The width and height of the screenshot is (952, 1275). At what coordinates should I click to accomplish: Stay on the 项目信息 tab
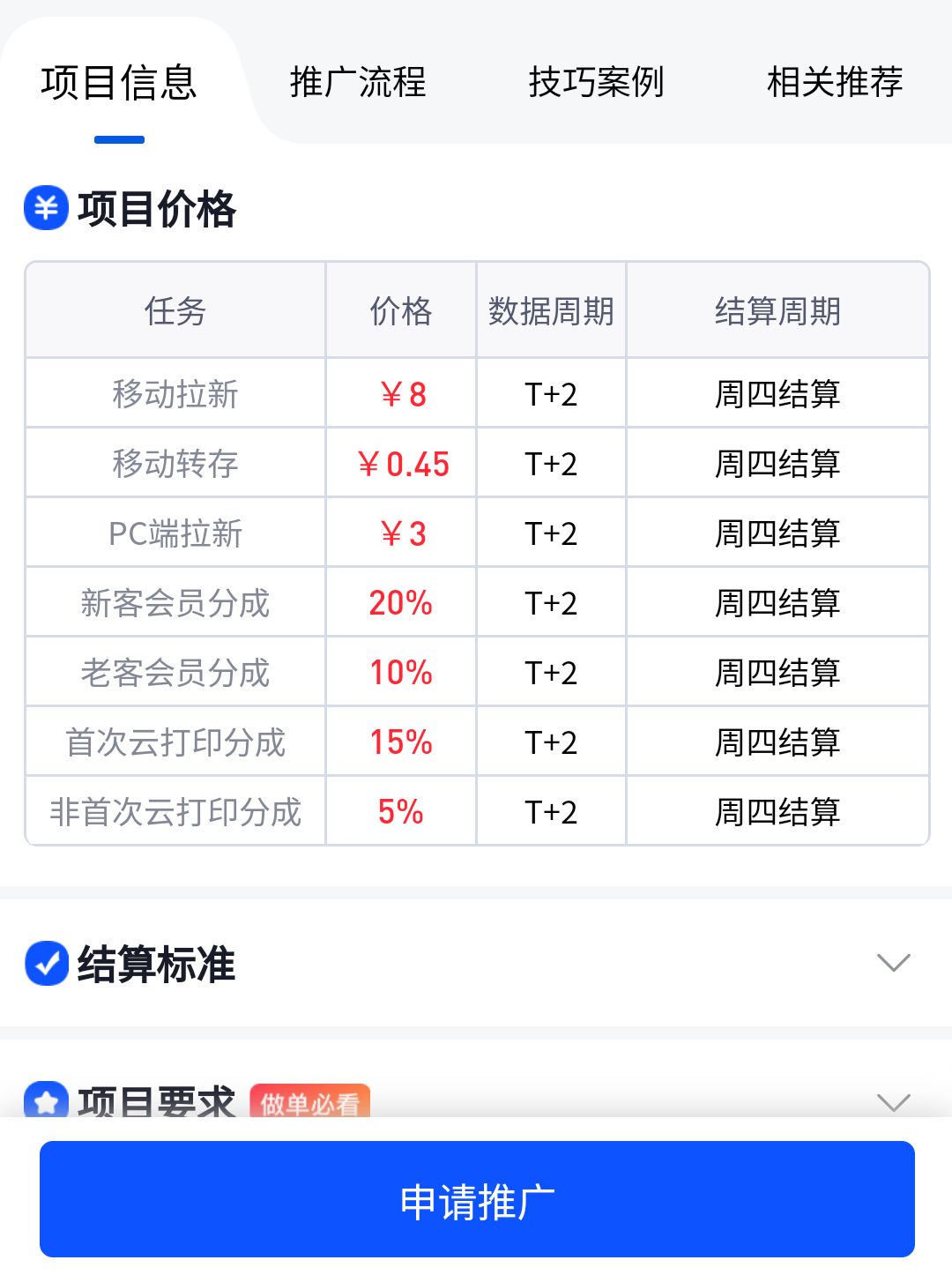click(x=119, y=82)
